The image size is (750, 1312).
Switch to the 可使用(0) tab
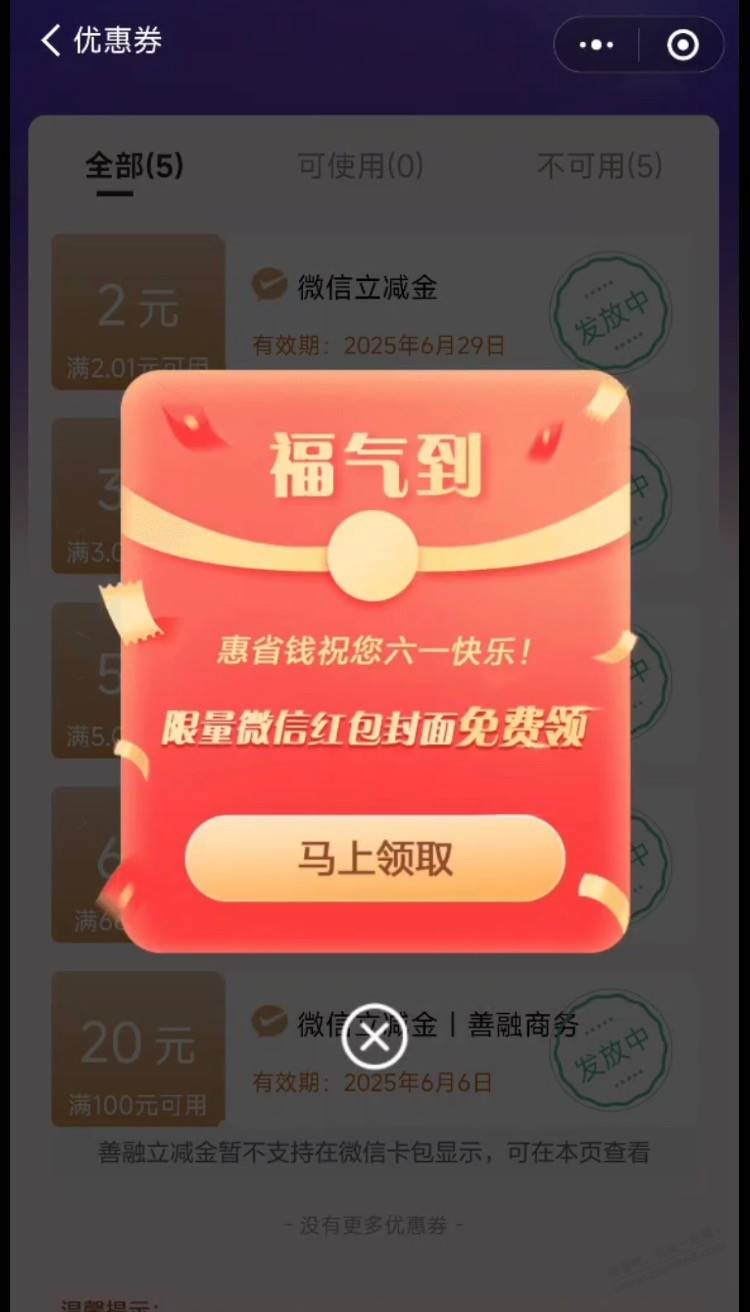pos(361,166)
